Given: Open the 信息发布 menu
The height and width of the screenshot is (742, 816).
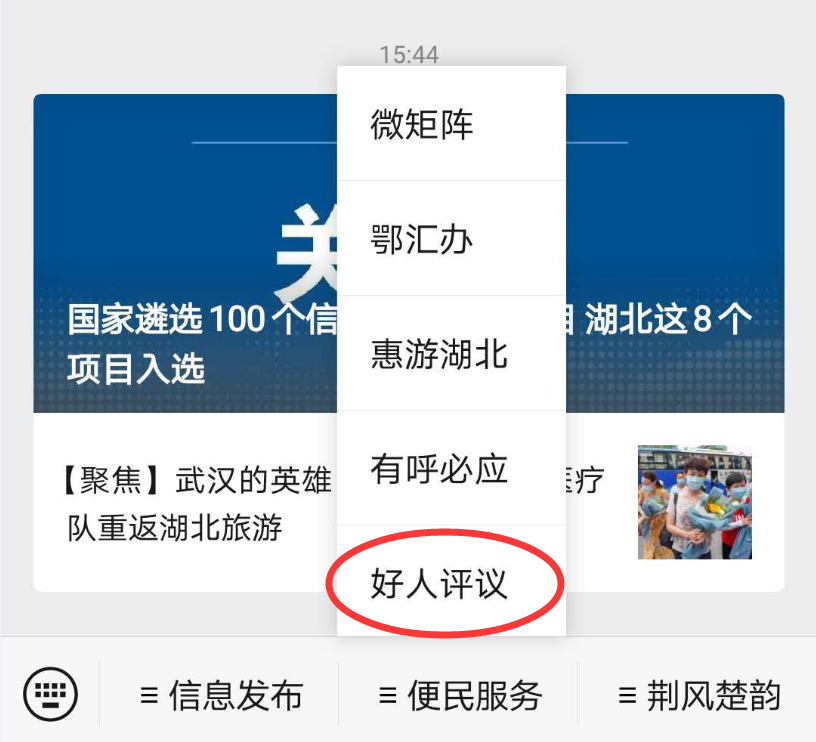Looking at the screenshot, I should 220,694.
